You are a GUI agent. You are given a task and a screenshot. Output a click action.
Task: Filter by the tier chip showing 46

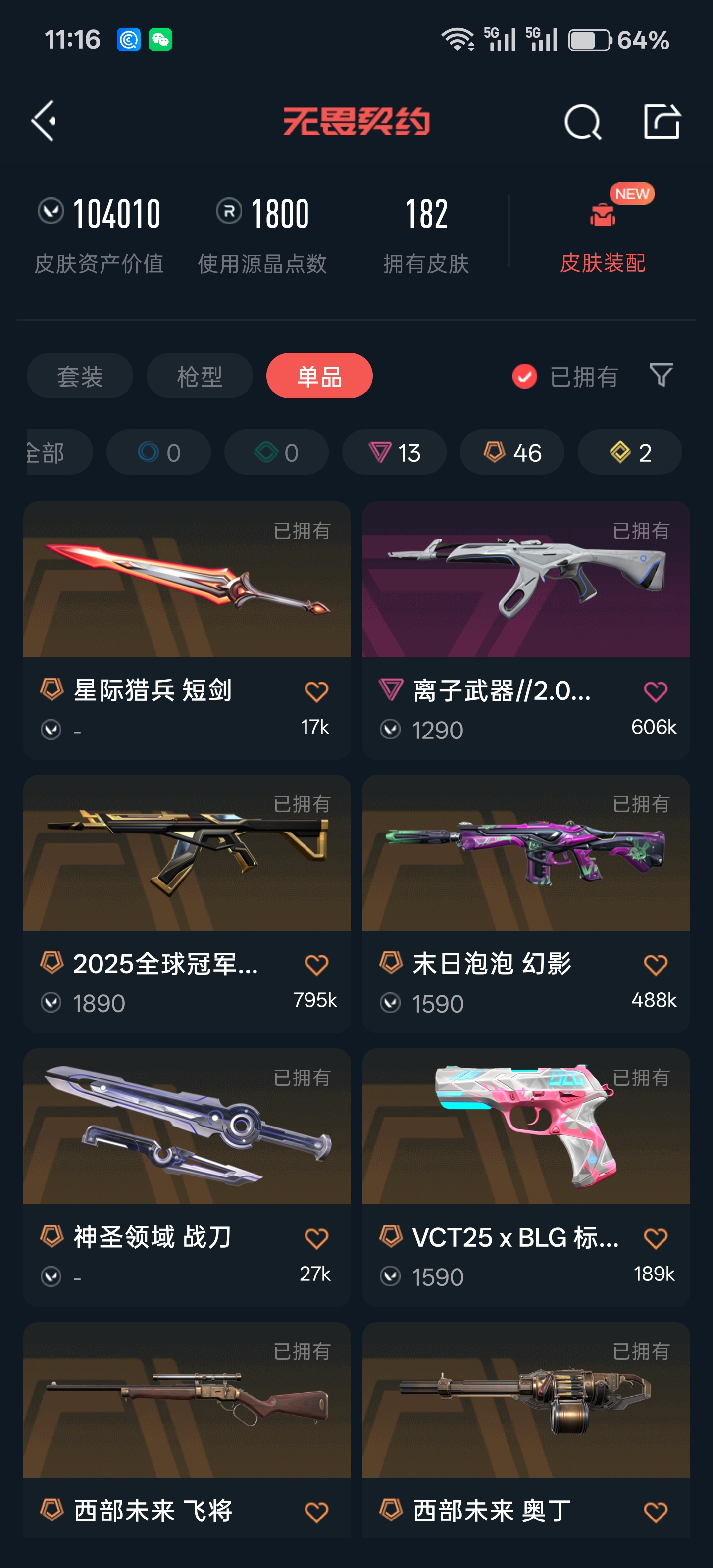click(x=512, y=452)
